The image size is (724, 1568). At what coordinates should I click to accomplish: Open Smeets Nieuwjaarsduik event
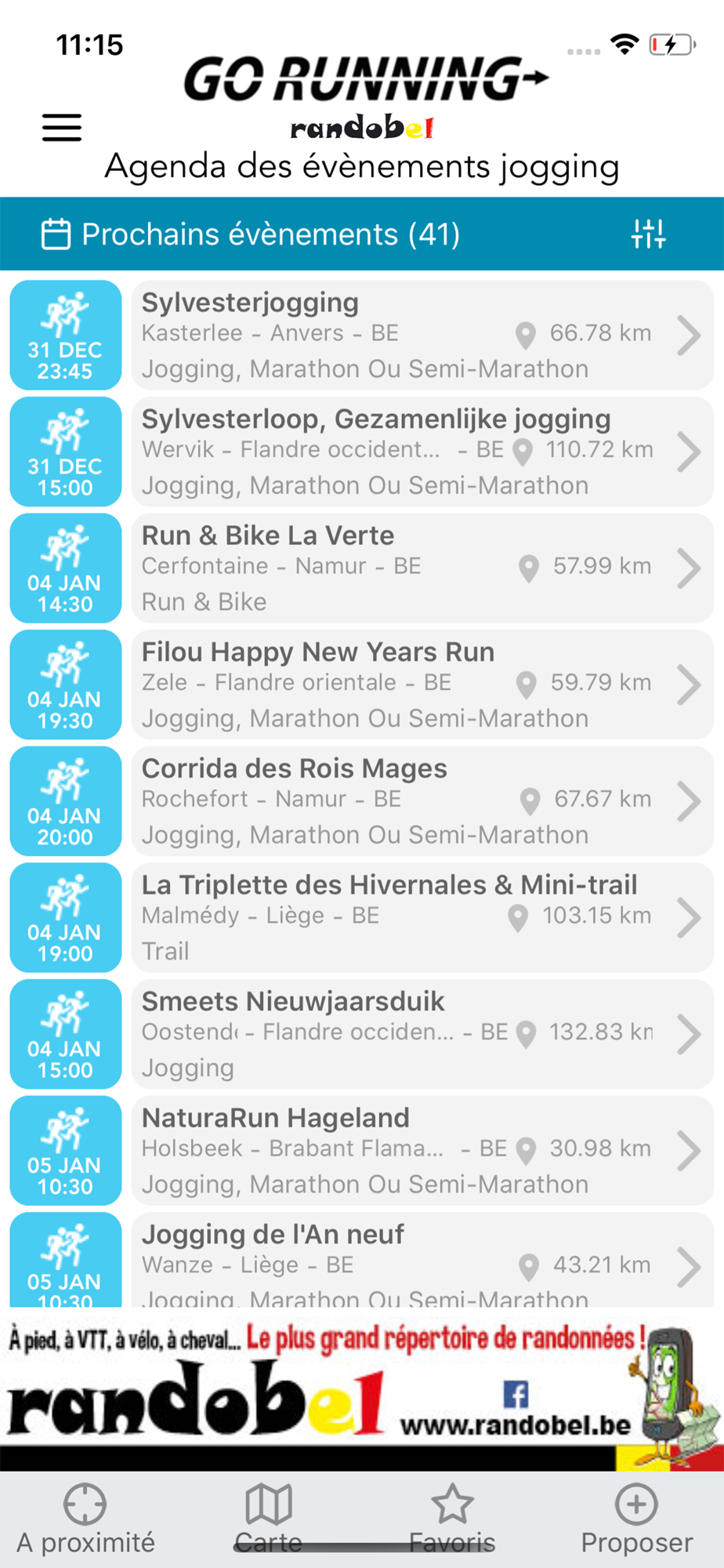click(x=422, y=1033)
